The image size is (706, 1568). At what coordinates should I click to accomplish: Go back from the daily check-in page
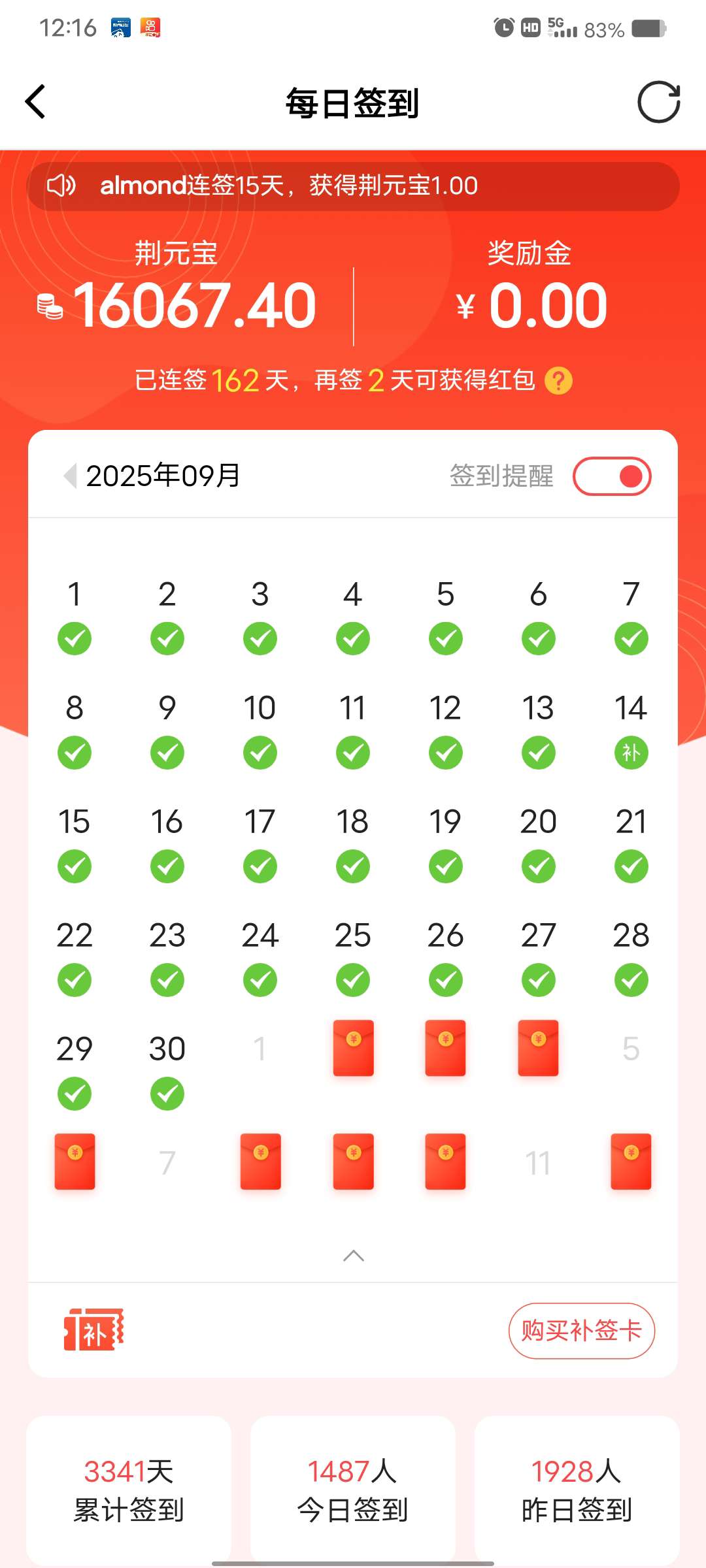[x=36, y=102]
